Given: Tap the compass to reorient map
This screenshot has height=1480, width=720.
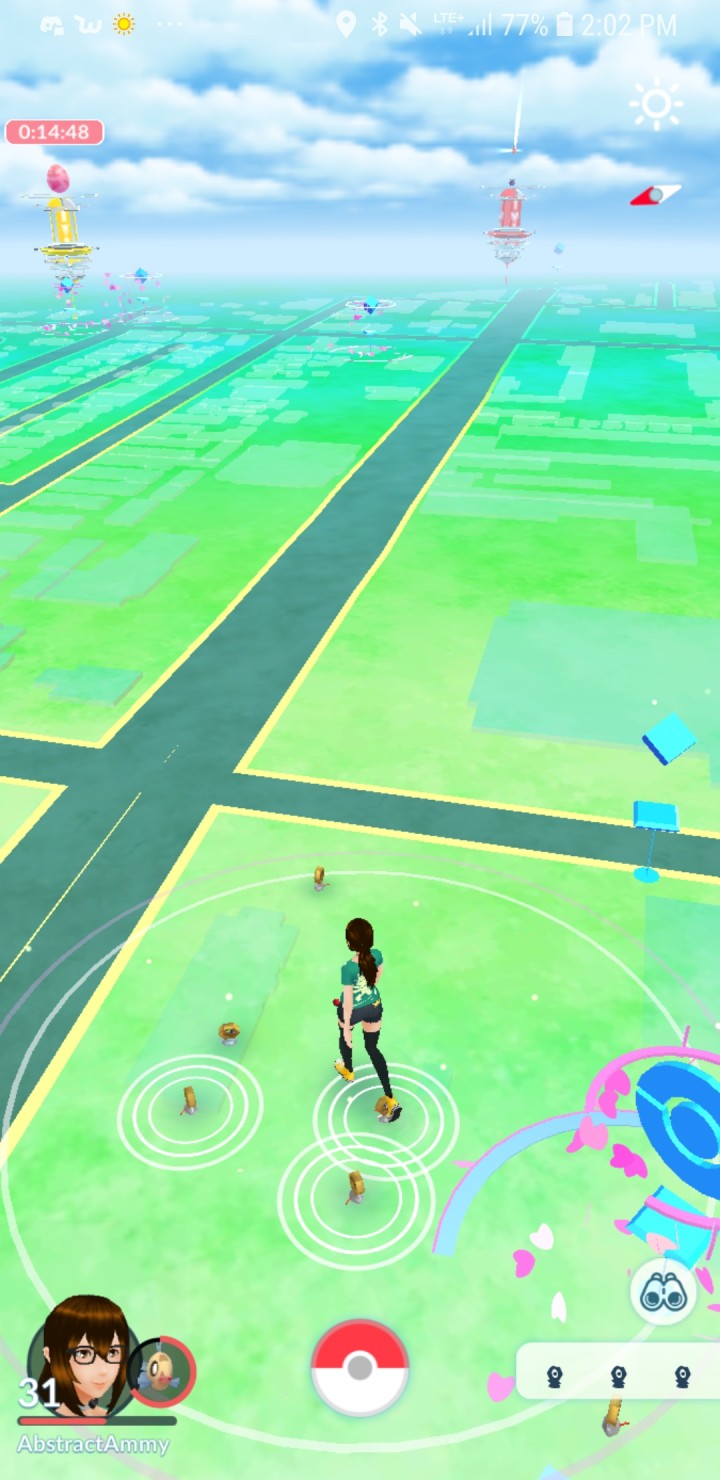Looking at the screenshot, I should 656,194.
